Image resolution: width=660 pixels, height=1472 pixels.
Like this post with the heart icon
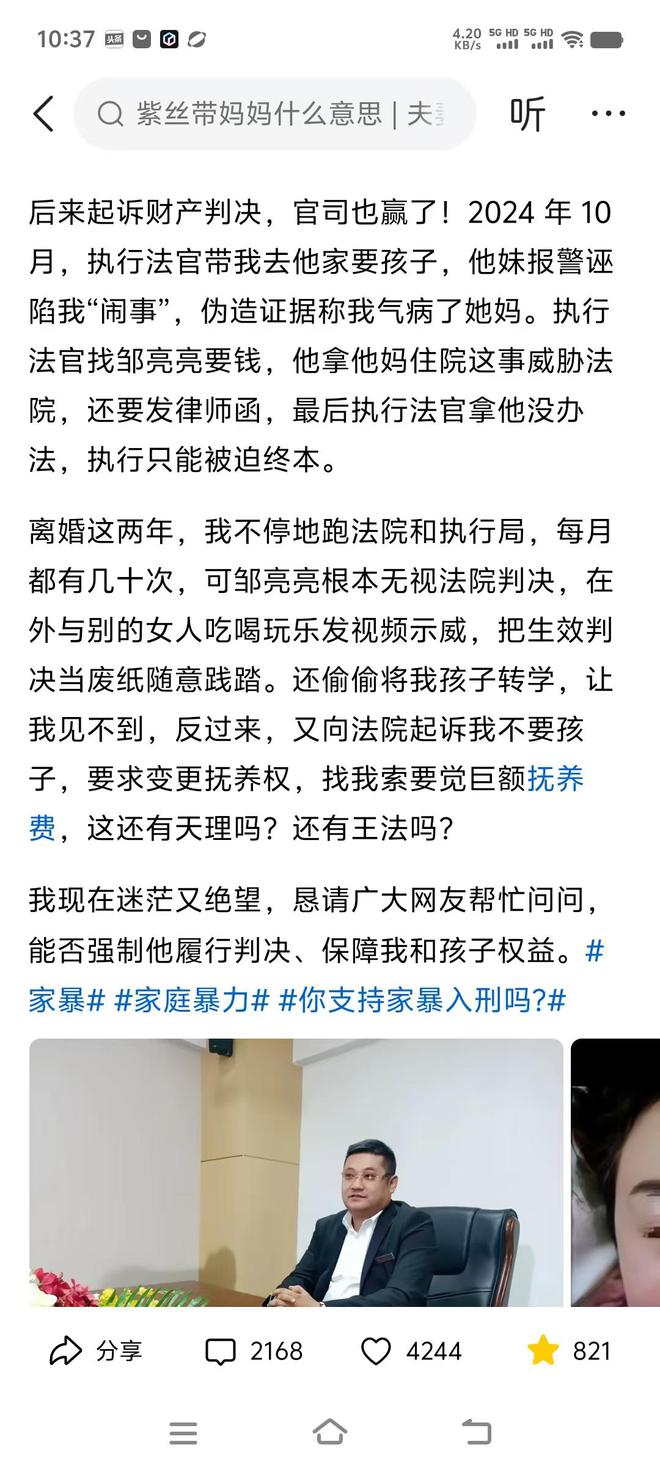tap(410, 1352)
